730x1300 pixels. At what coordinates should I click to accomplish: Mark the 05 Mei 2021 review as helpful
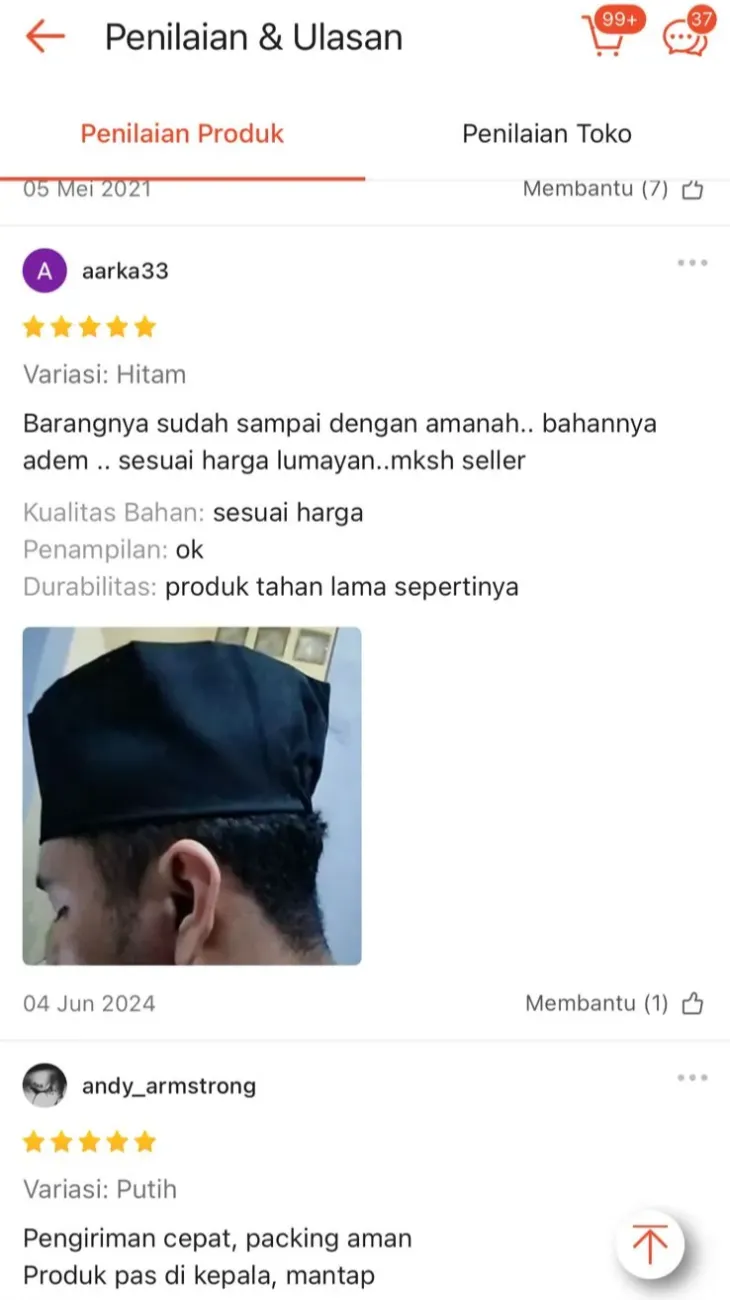[692, 189]
